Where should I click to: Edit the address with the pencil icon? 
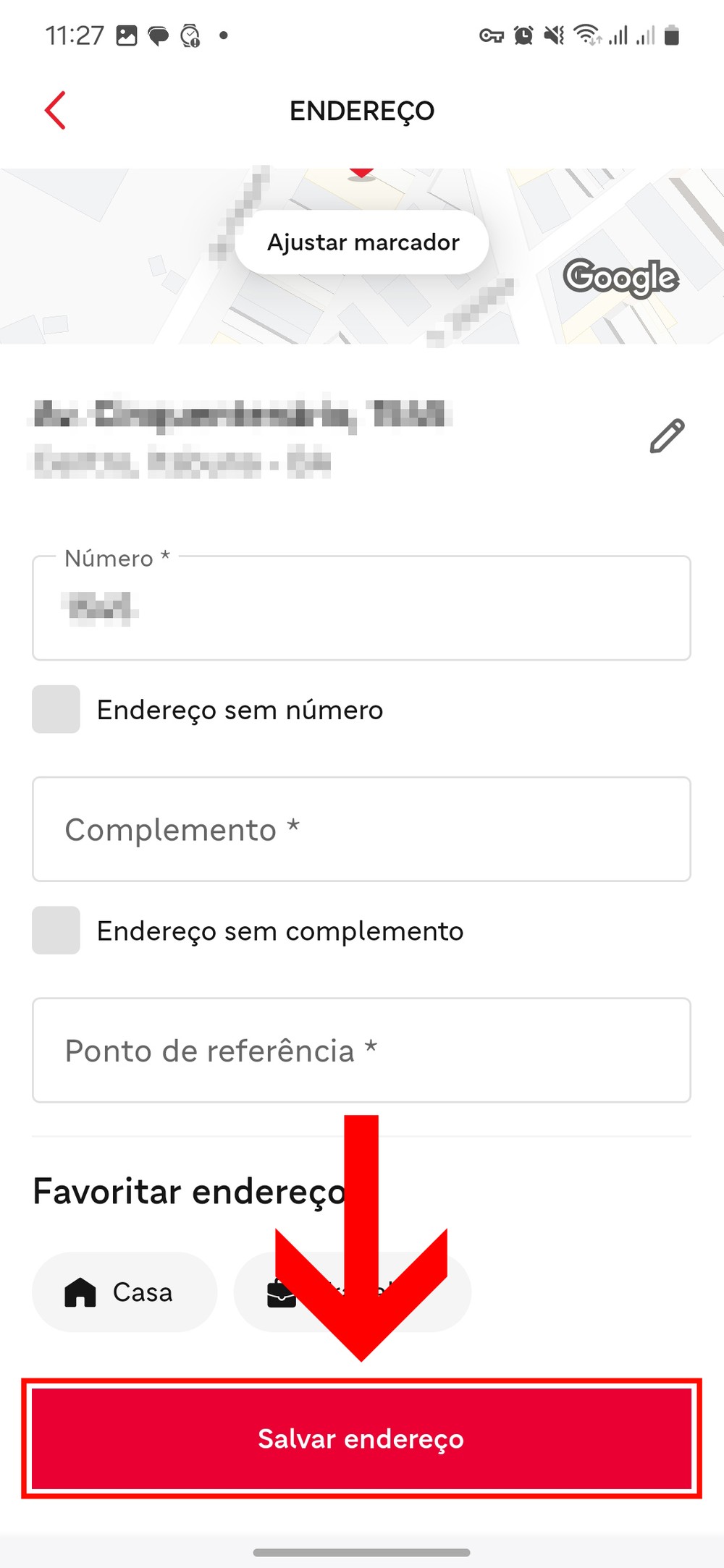pos(667,436)
